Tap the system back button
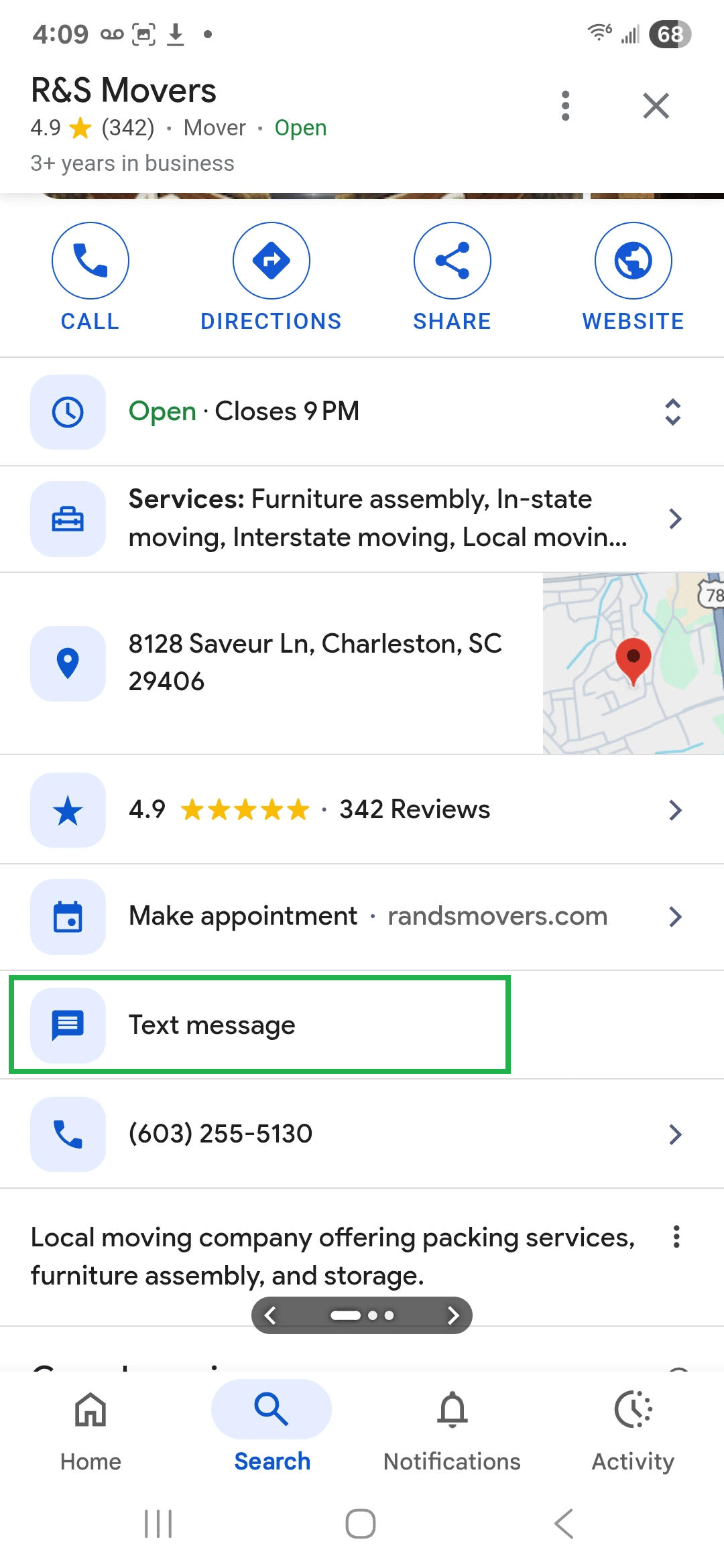The image size is (724, 1568). pyautogui.click(x=564, y=1524)
